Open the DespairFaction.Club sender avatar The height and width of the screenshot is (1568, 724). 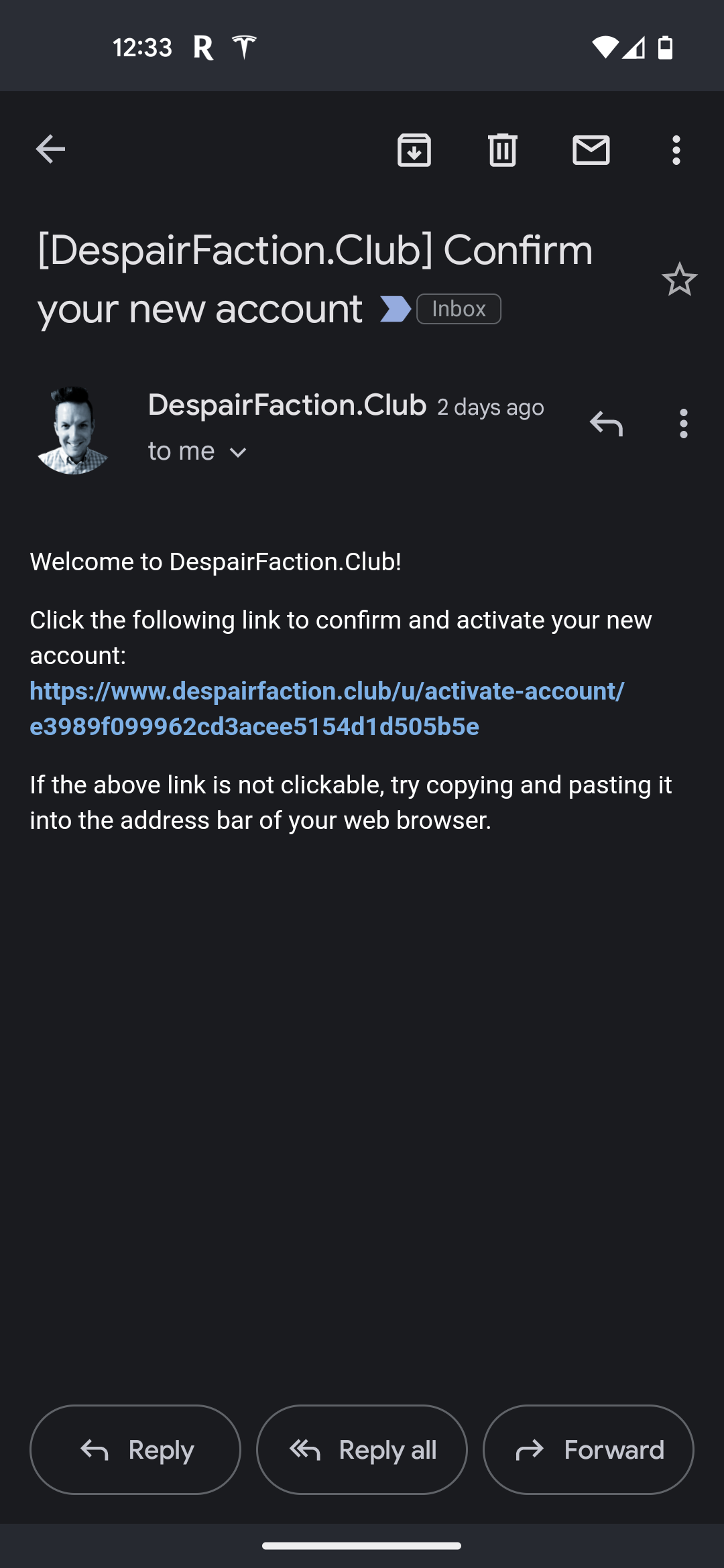(73, 430)
